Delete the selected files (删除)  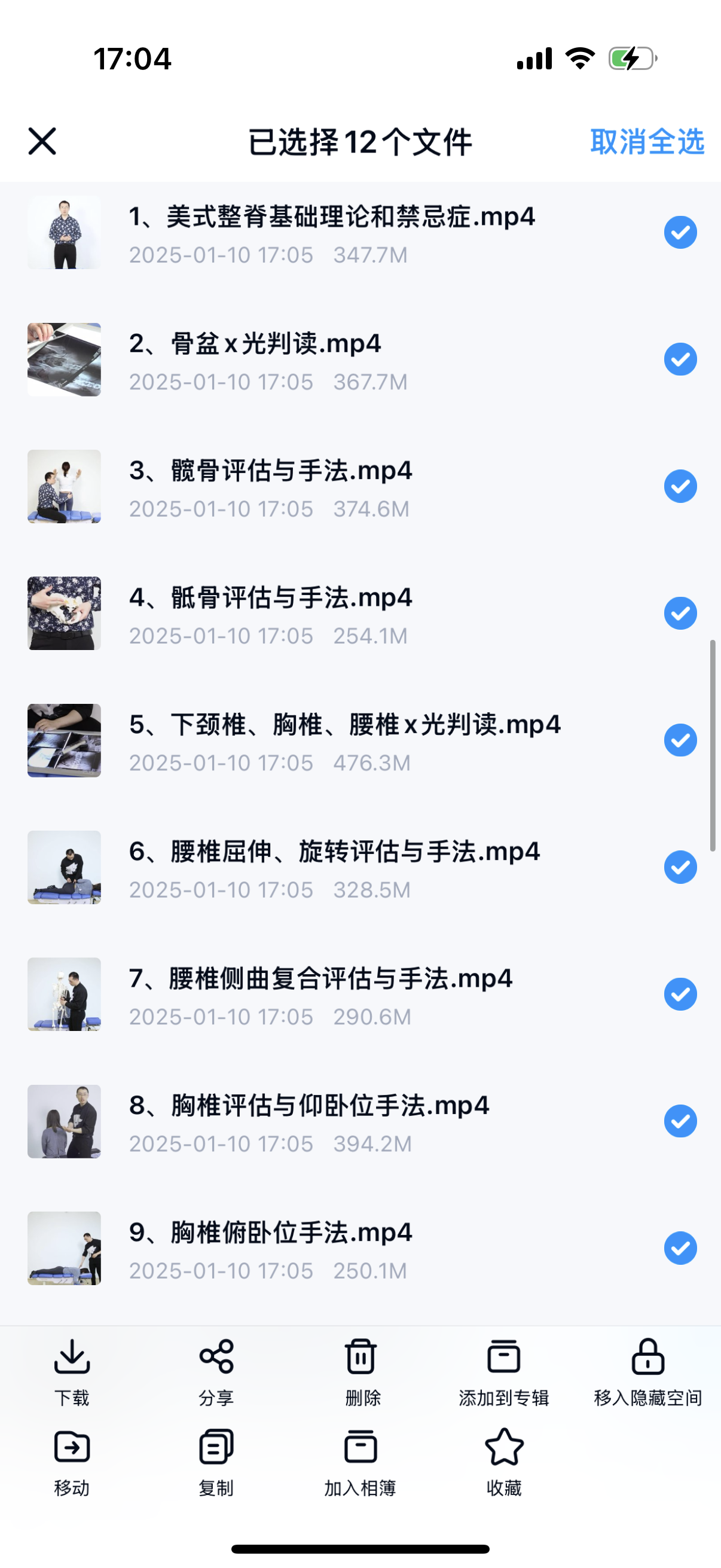361,1372
